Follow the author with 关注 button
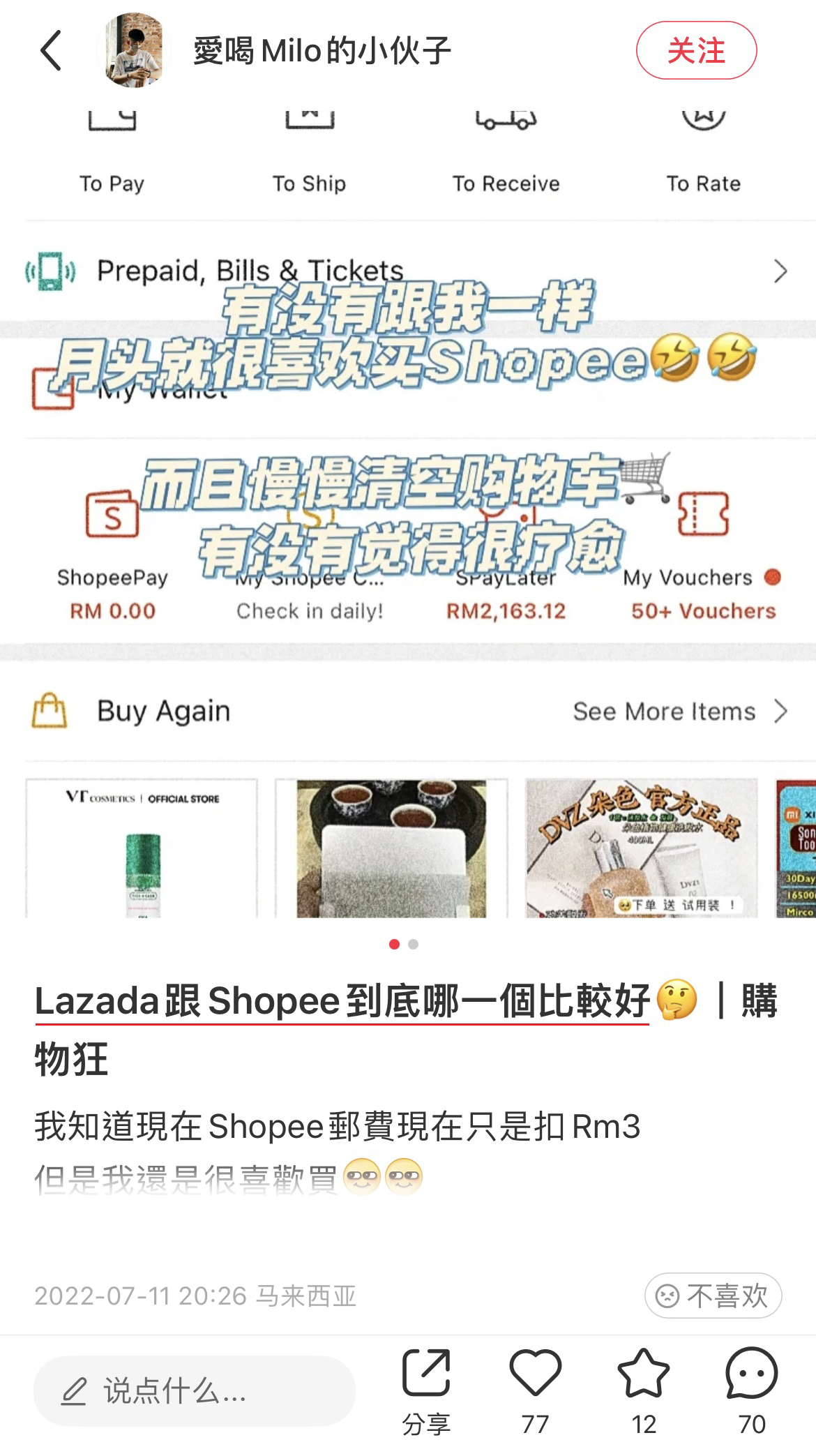This screenshot has height=1456, width=816. point(695,50)
